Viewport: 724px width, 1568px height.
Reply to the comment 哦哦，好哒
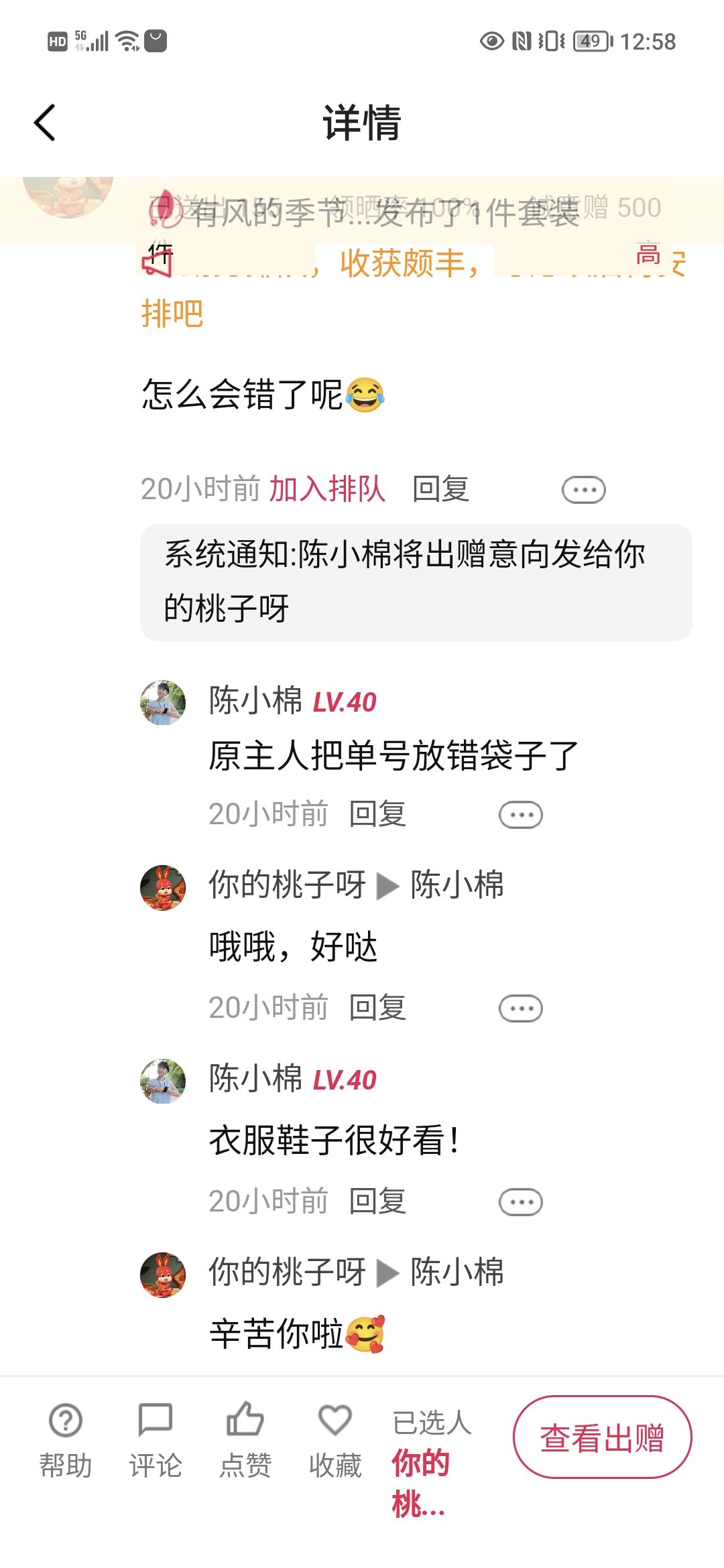point(377,1008)
